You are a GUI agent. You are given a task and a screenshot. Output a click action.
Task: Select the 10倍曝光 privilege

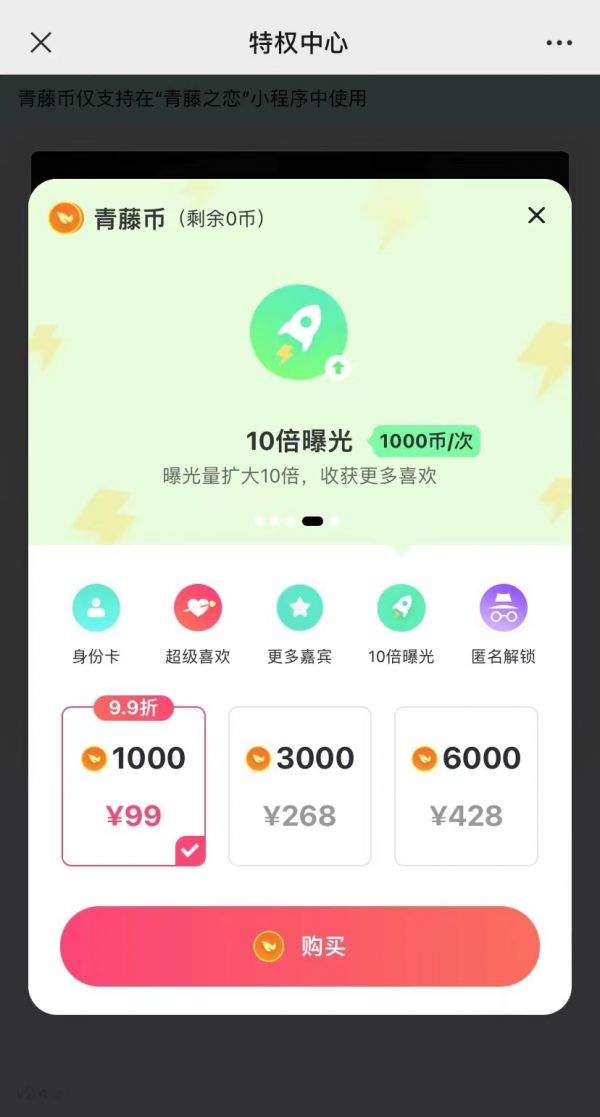401,624
